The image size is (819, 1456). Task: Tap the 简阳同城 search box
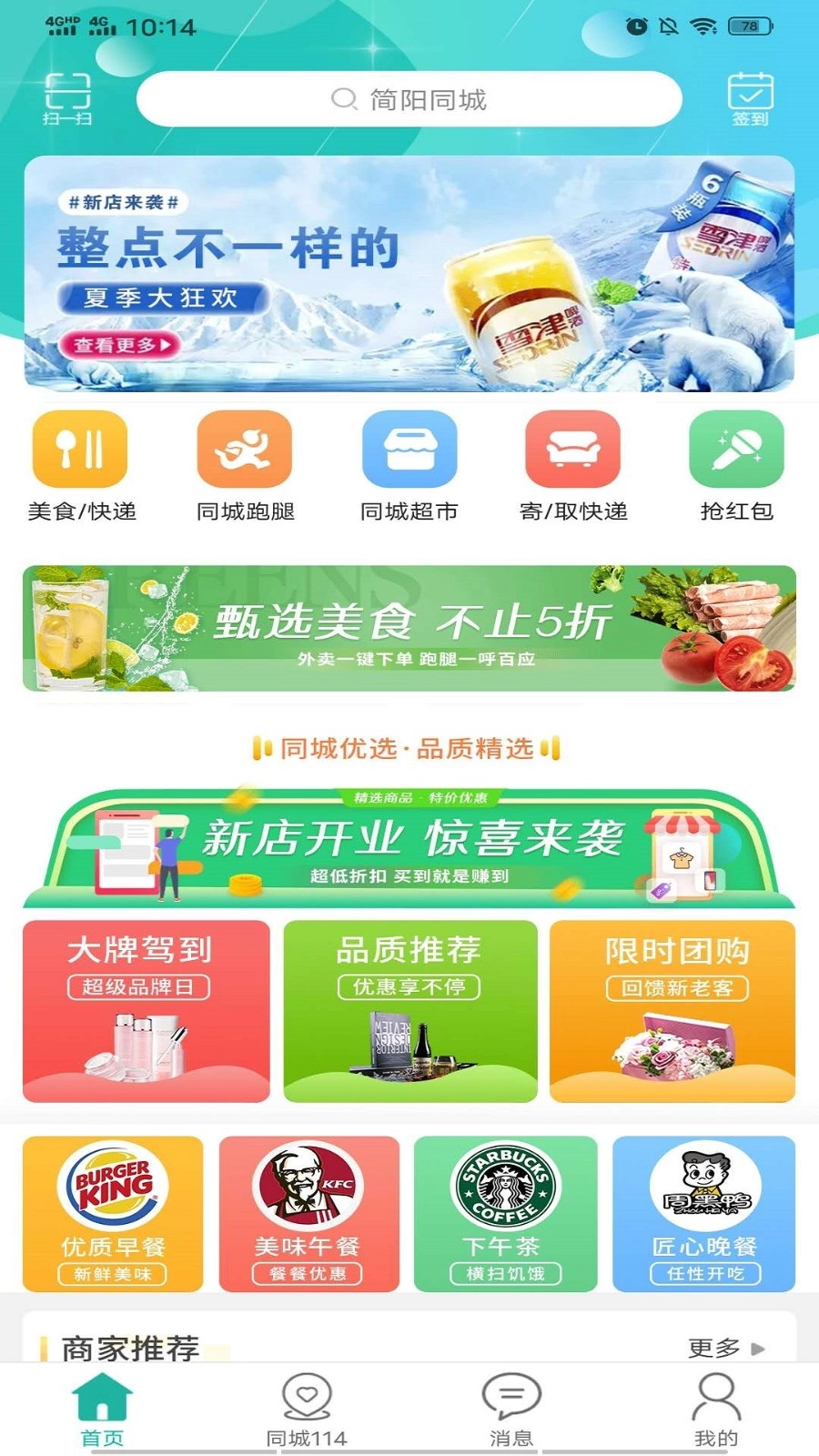coord(409,99)
